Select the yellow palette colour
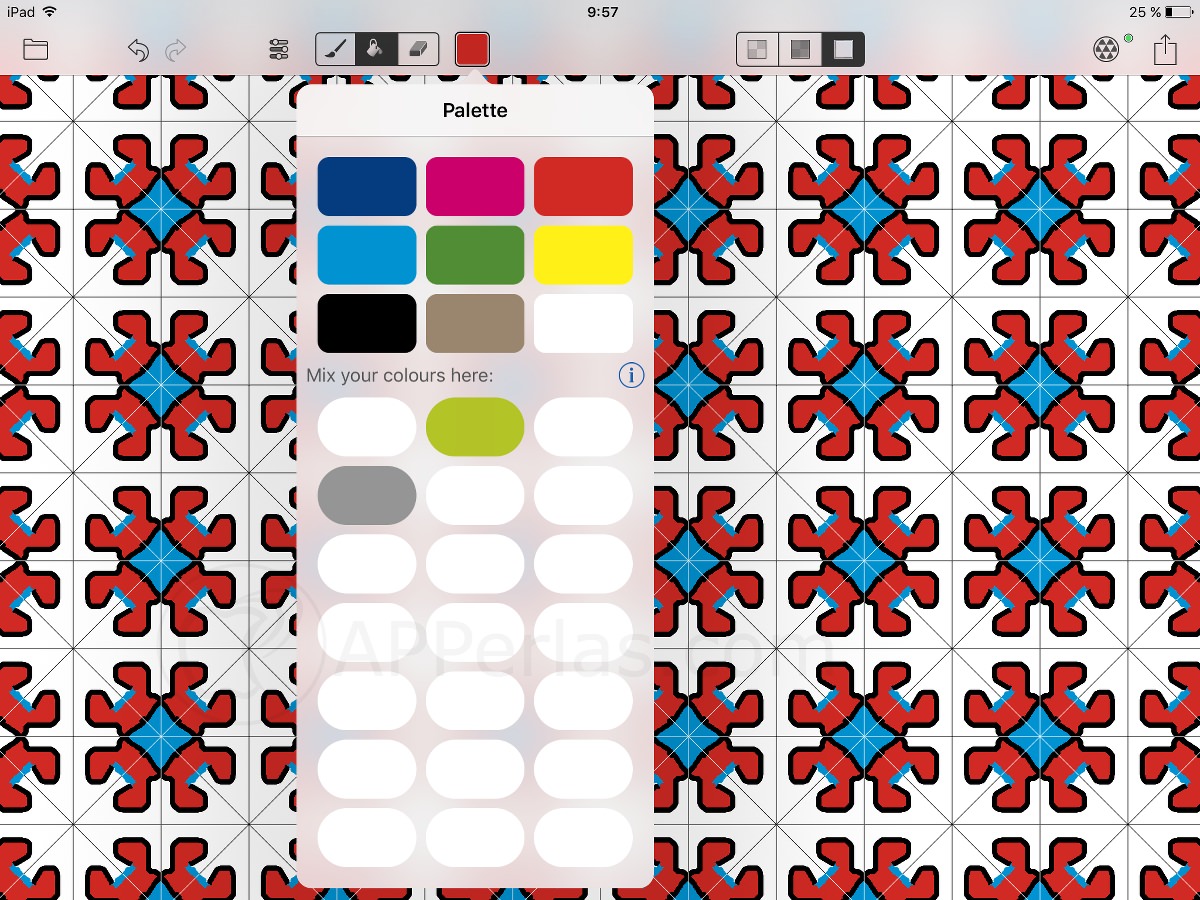 [x=583, y=255]
